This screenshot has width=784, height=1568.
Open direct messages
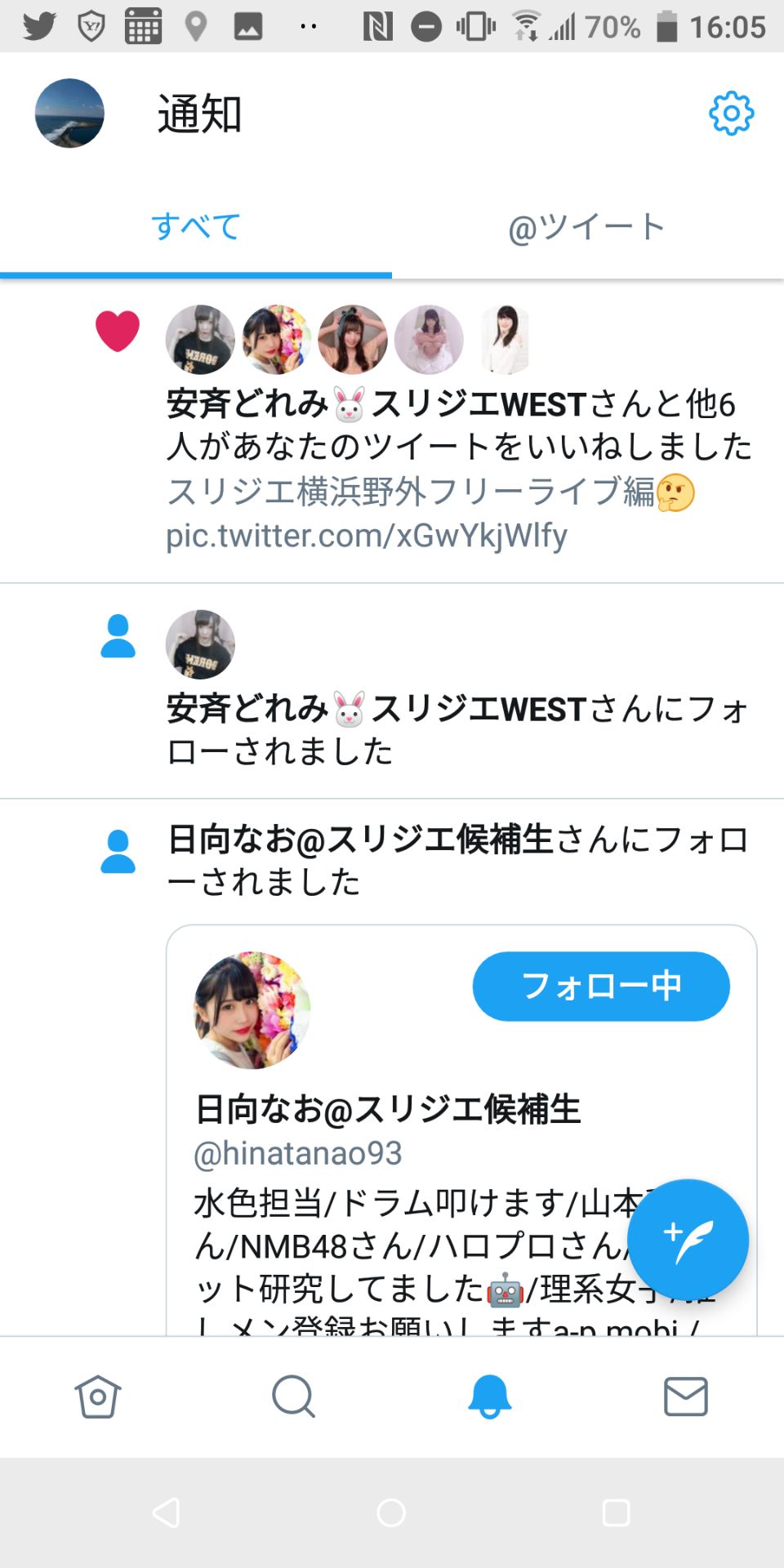(x=685, y=1396)
